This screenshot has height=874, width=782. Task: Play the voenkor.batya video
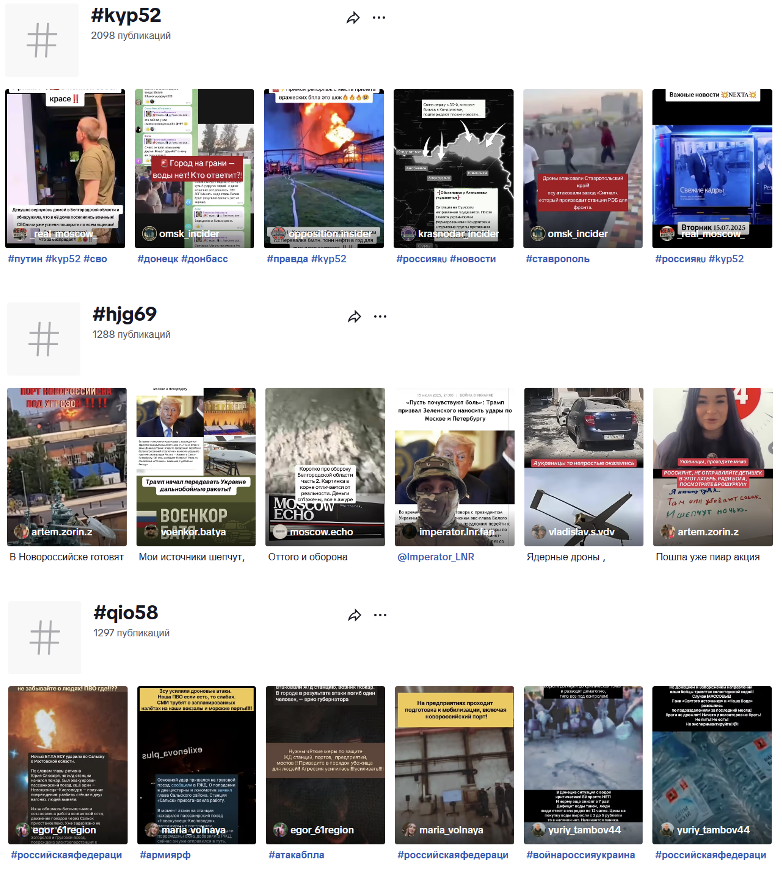(195, 466)
